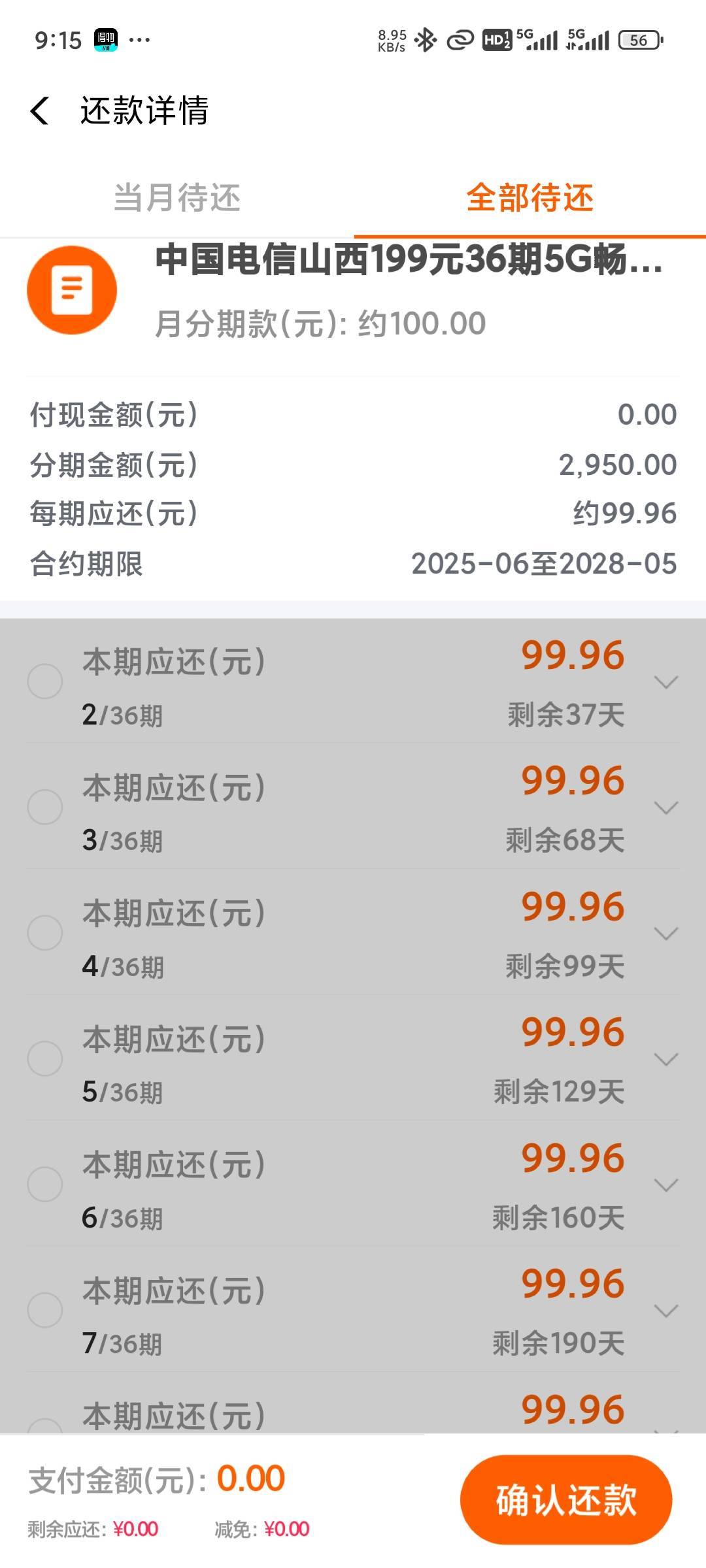
Task: Select the 7/36期 installment radio button
Action: 45,1310
